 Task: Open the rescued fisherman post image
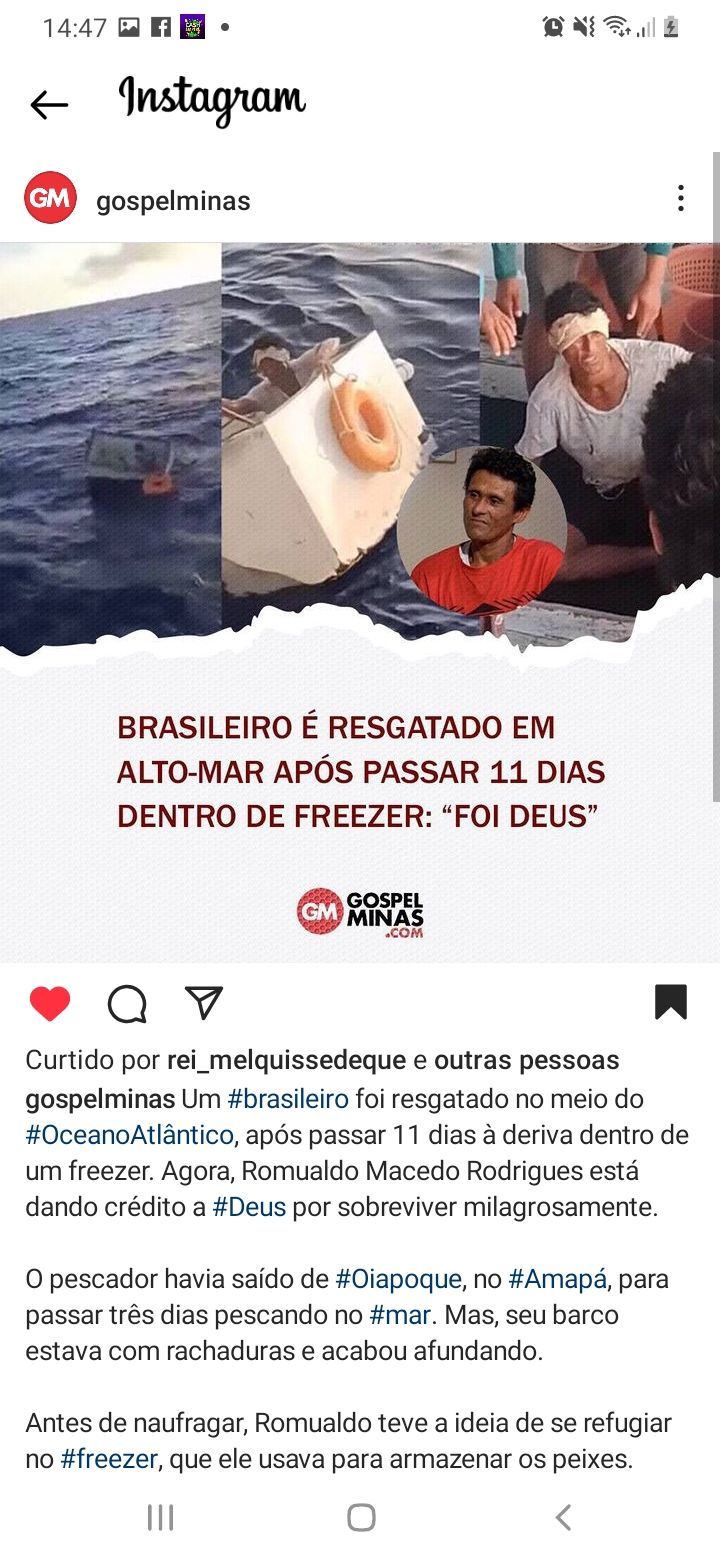[360, 600]
